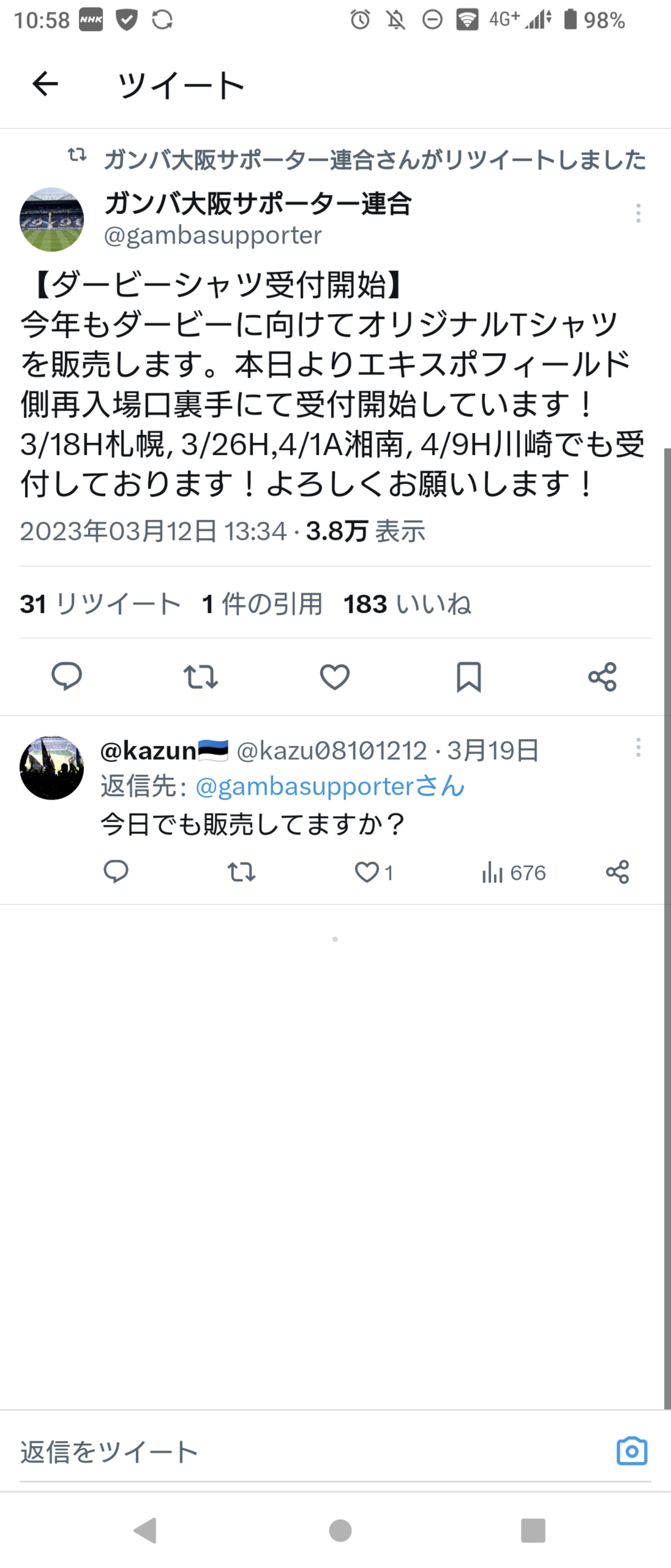Share the main tweet
Screen dimensions: 671x1568
pyautogui.click(x=602, y=676)
